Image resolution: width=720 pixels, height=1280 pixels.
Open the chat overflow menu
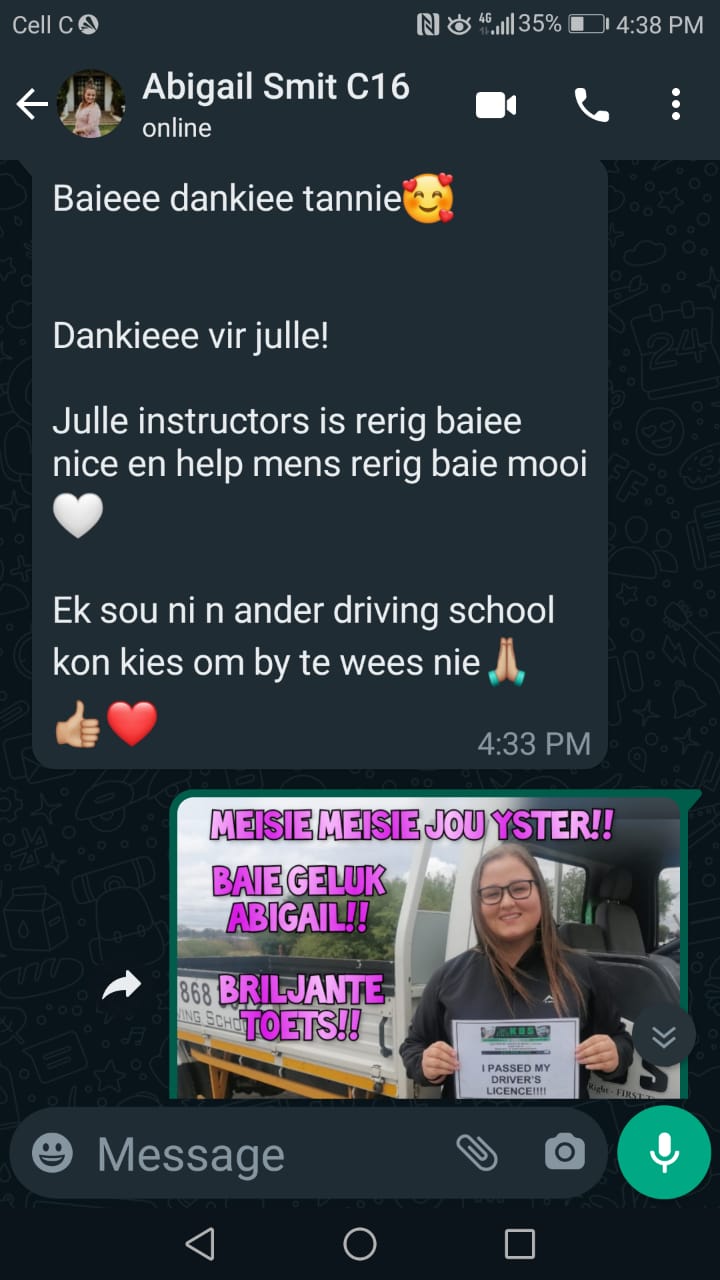coord(676,104)
